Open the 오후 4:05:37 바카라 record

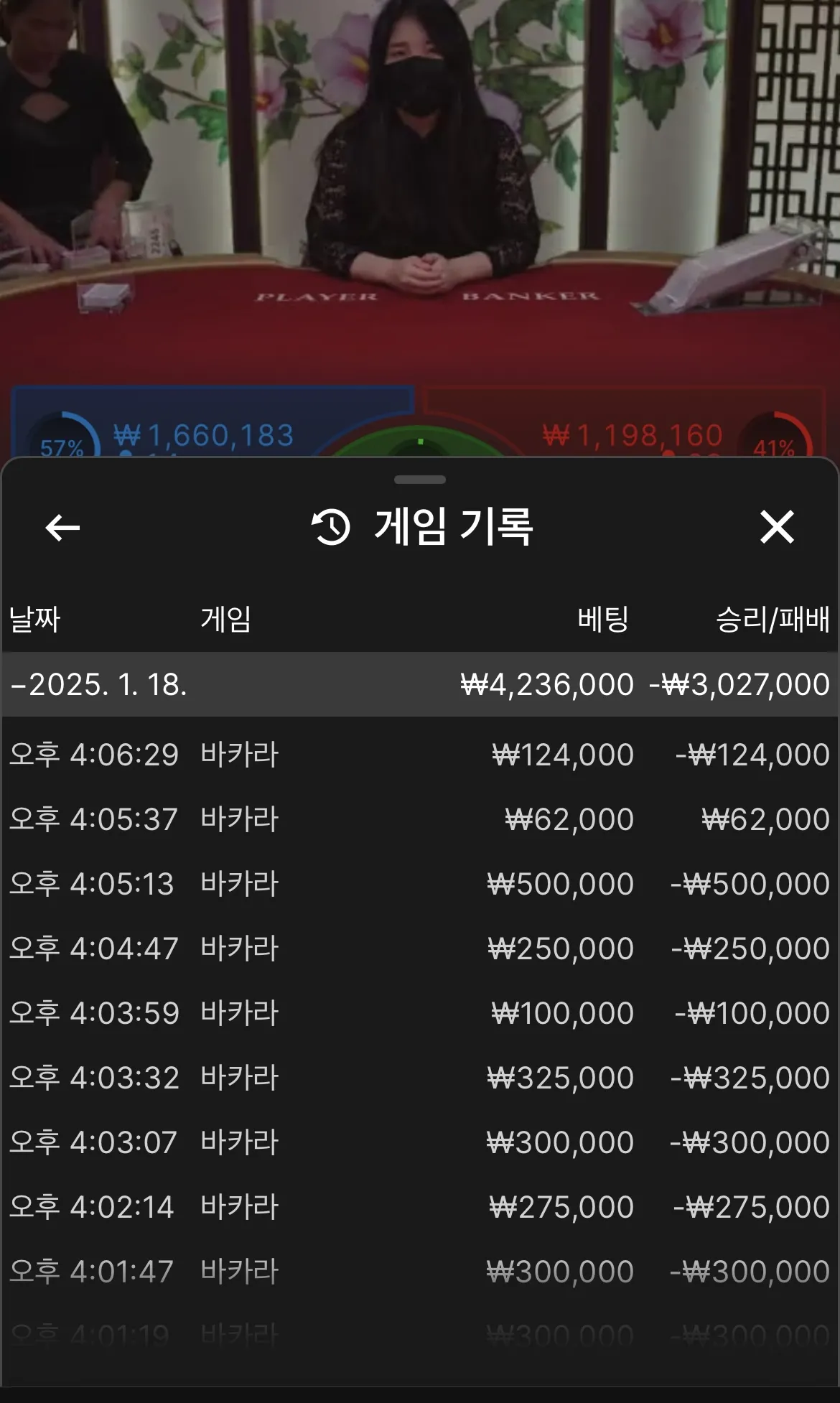point(420,819)
